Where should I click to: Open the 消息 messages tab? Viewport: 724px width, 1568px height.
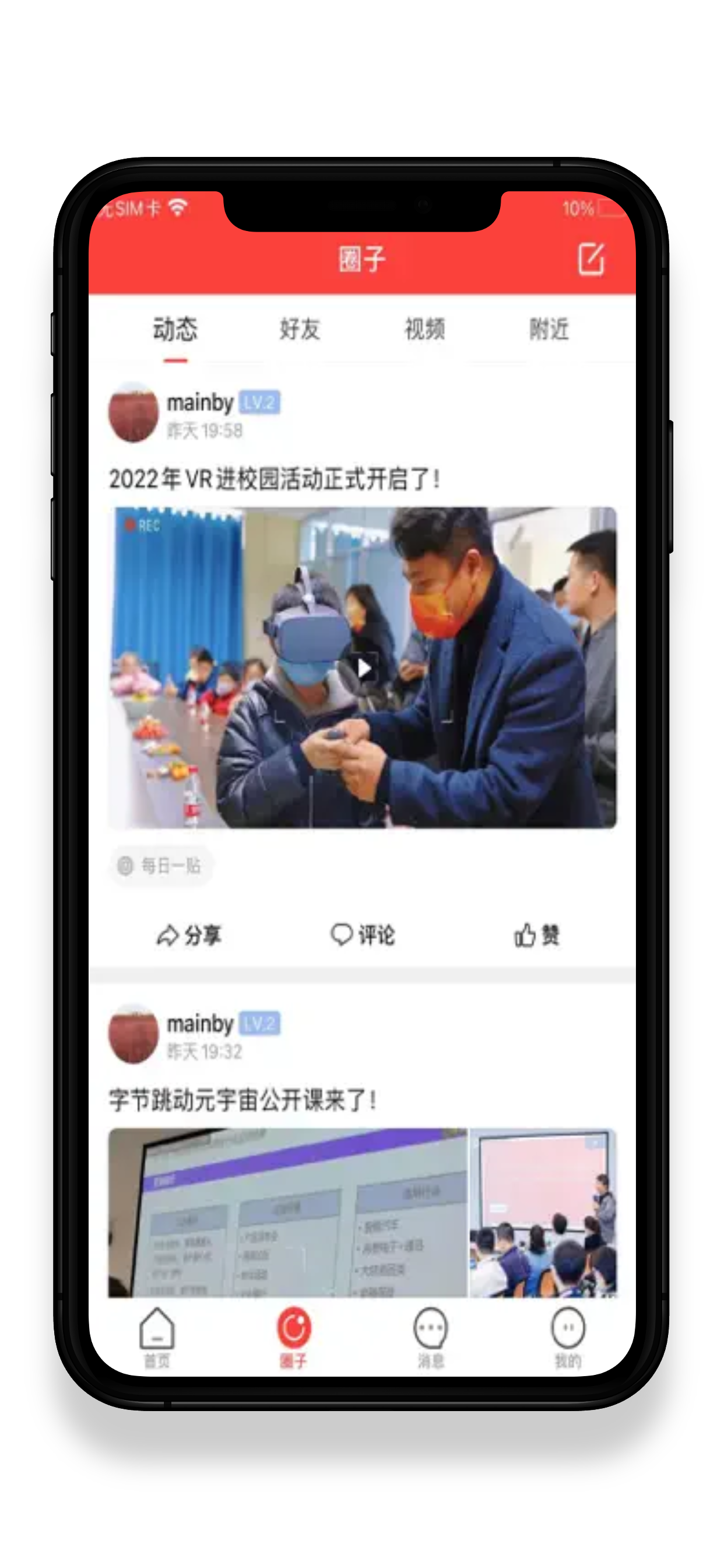(x=430, y=1336)
